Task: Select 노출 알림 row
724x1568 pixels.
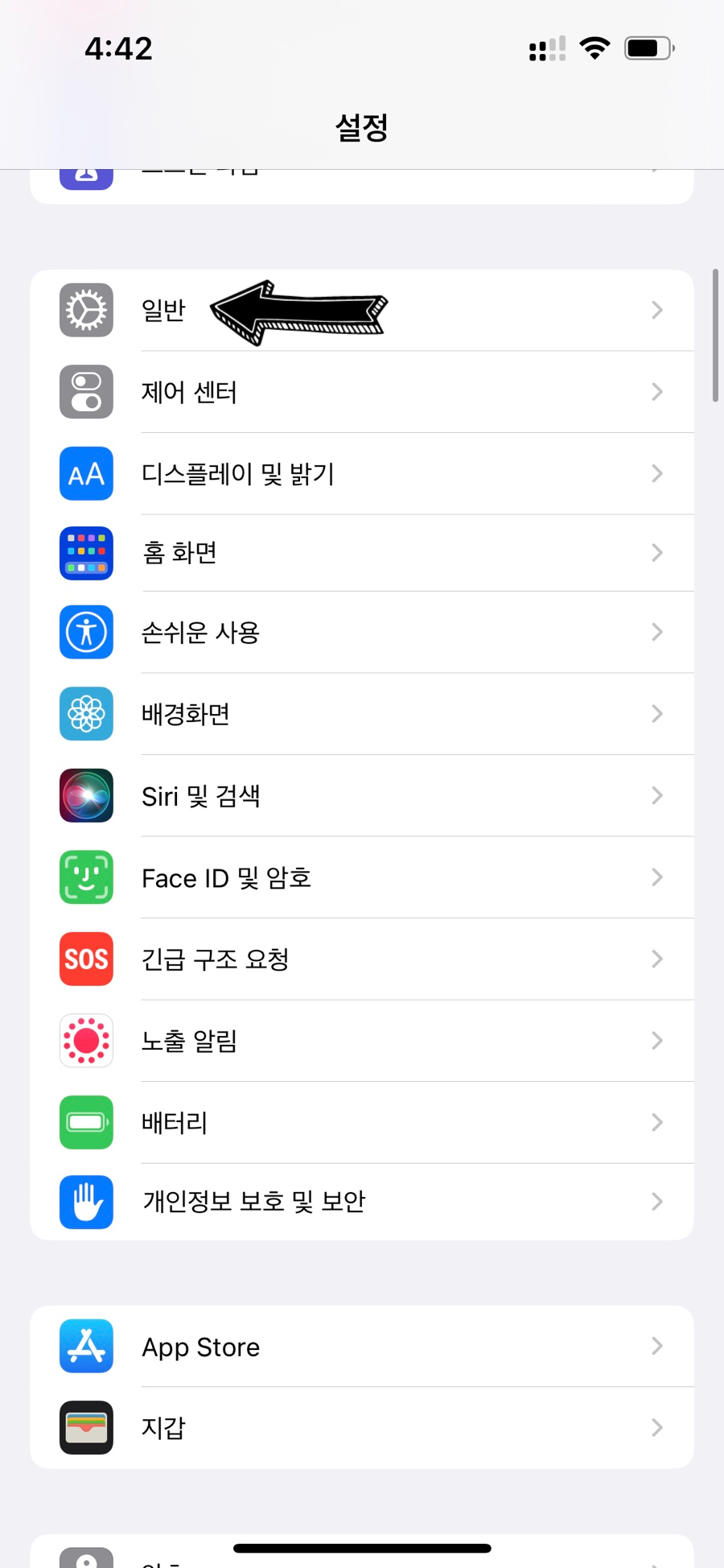Action: (x=189, y=1041)
